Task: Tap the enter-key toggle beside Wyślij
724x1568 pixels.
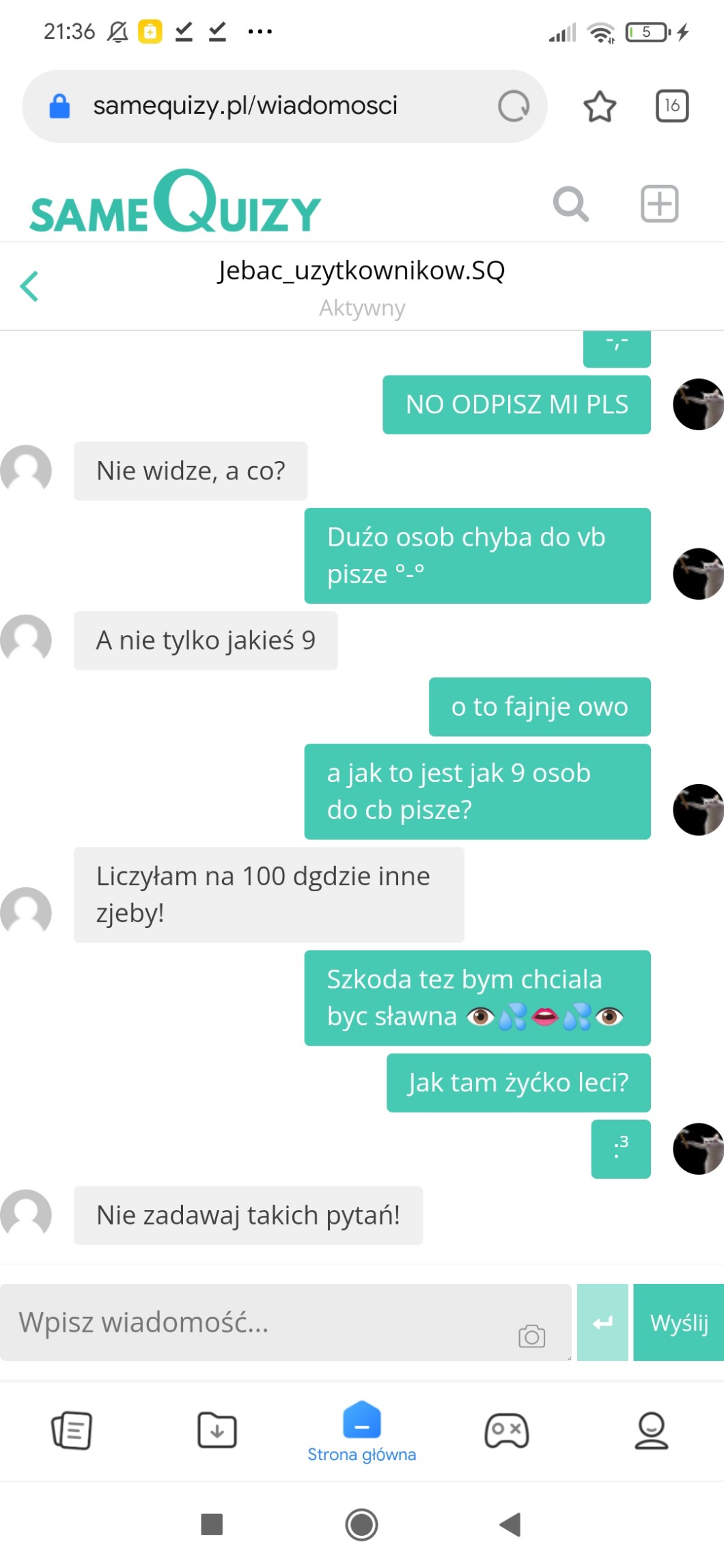Action: point(602,1323)
